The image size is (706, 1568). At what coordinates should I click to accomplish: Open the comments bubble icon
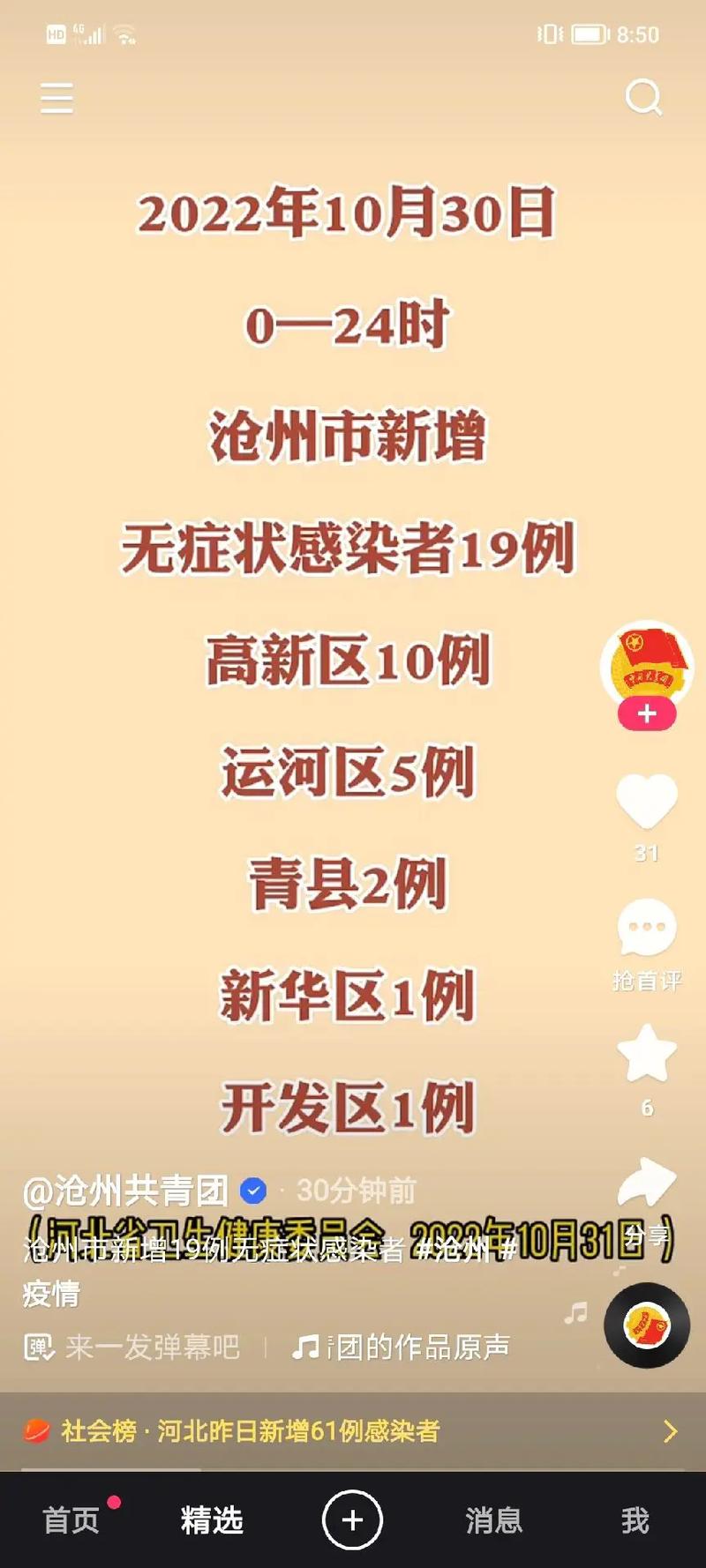point(647,926)
